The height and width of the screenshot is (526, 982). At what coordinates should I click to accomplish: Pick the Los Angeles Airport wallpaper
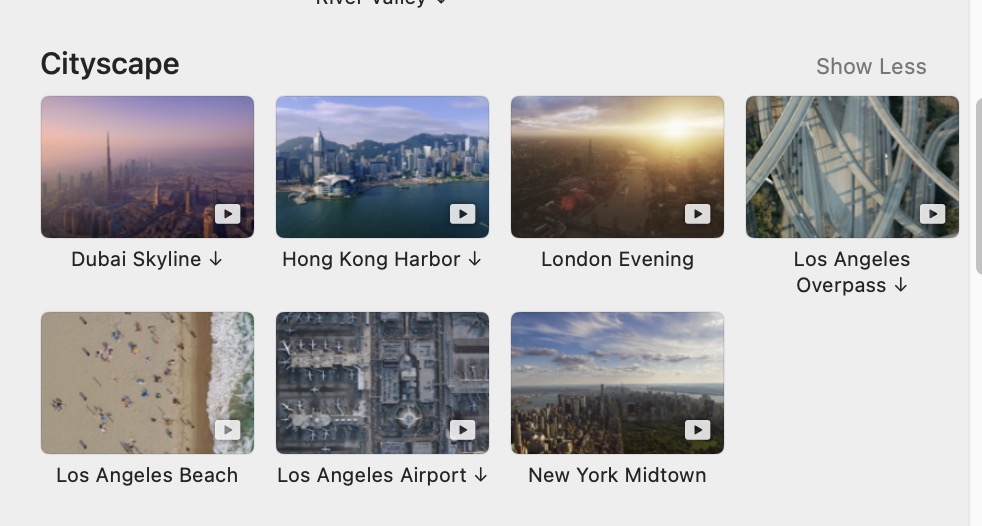pos(382,383)
